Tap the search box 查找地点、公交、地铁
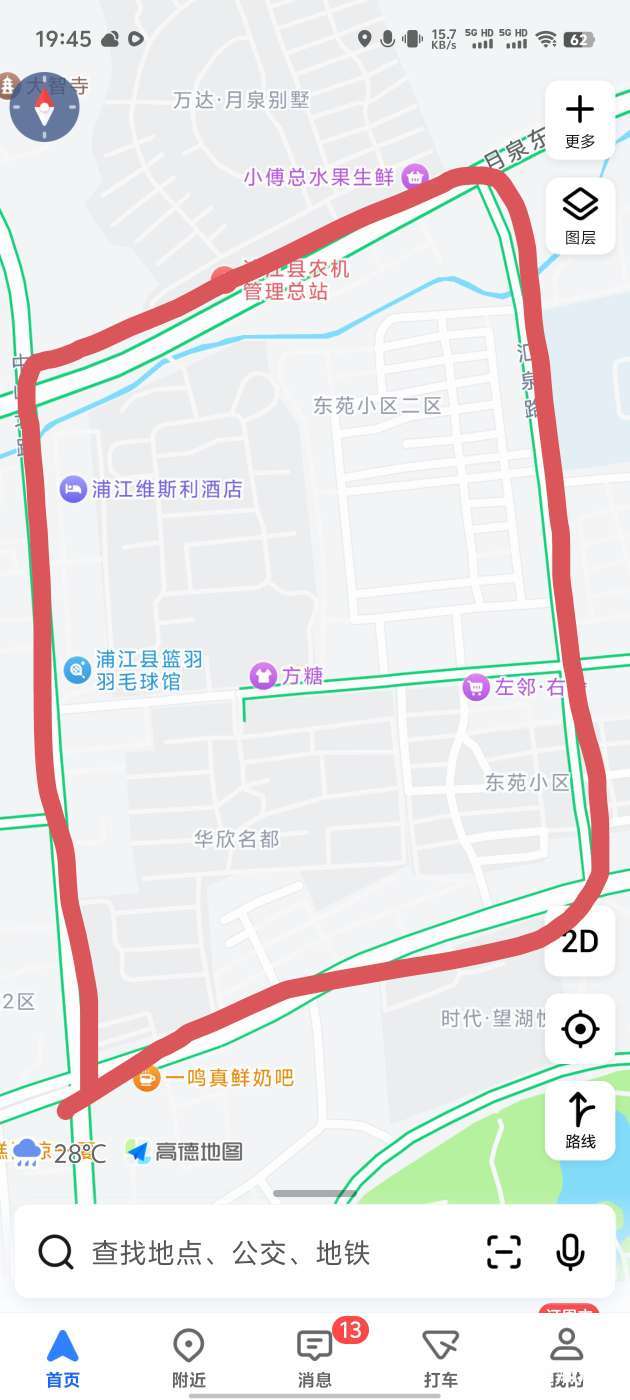Image resolution: width=630 pixels, height=1400 pixels. (x=231, y=1252)
